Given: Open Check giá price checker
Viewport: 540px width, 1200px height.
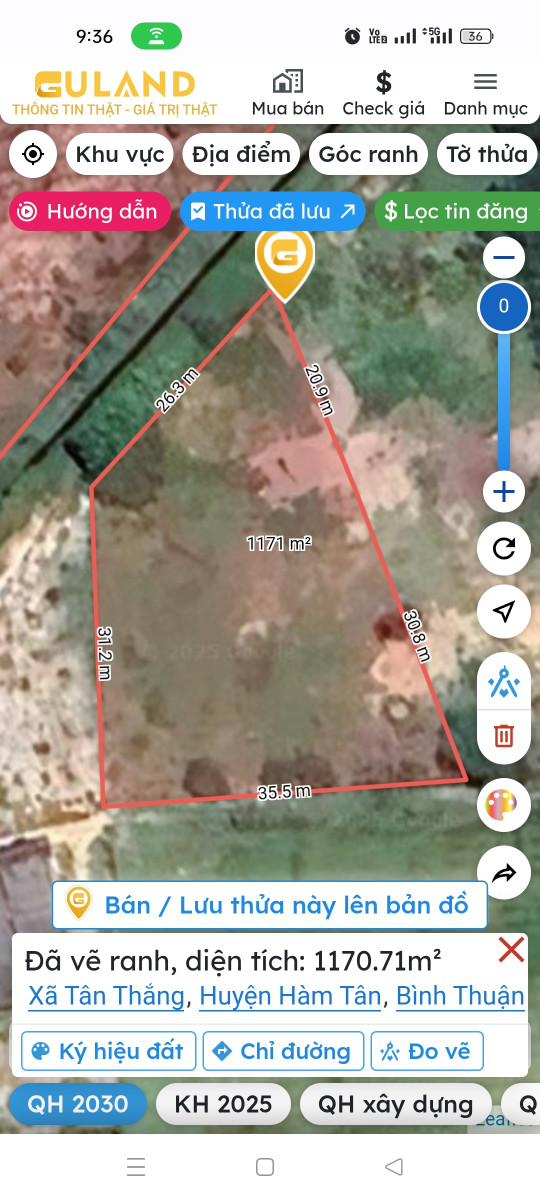Looking at the screenshot, I should [x=383, y=93].
